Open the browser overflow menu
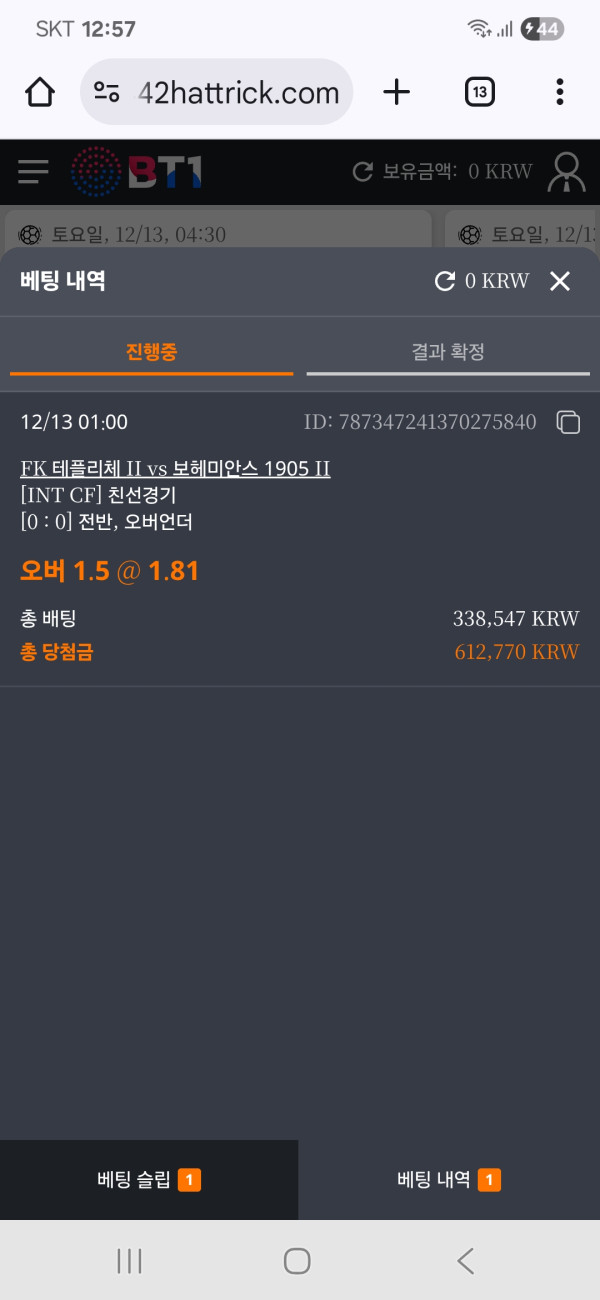Viewport: 600px width, 1300px height. pyautogui.click(x=559, y=93)
